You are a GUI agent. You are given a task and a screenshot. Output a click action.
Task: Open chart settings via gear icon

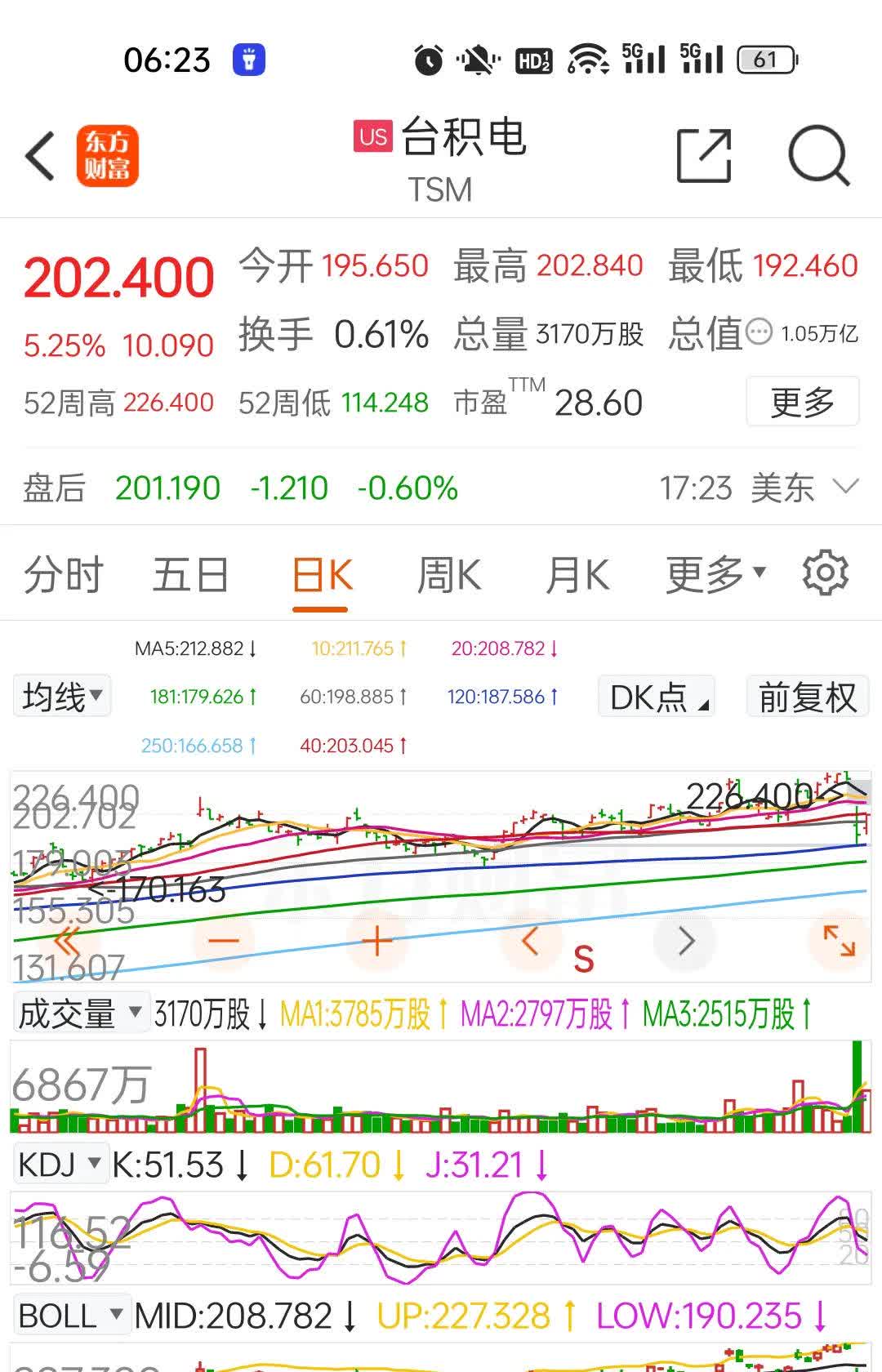(826, 573)
